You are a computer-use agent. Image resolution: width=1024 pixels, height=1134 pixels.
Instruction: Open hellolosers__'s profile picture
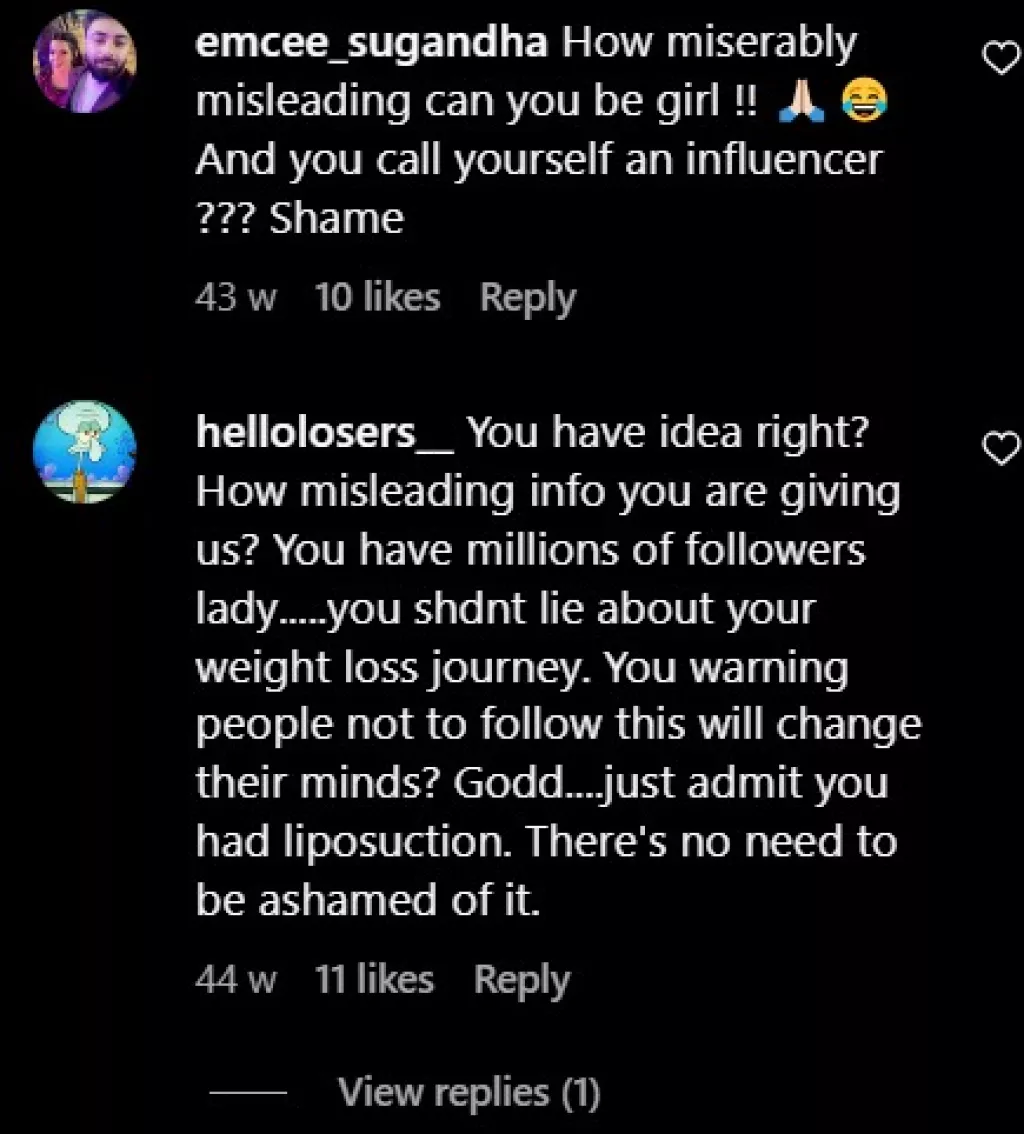pos(85,452)
